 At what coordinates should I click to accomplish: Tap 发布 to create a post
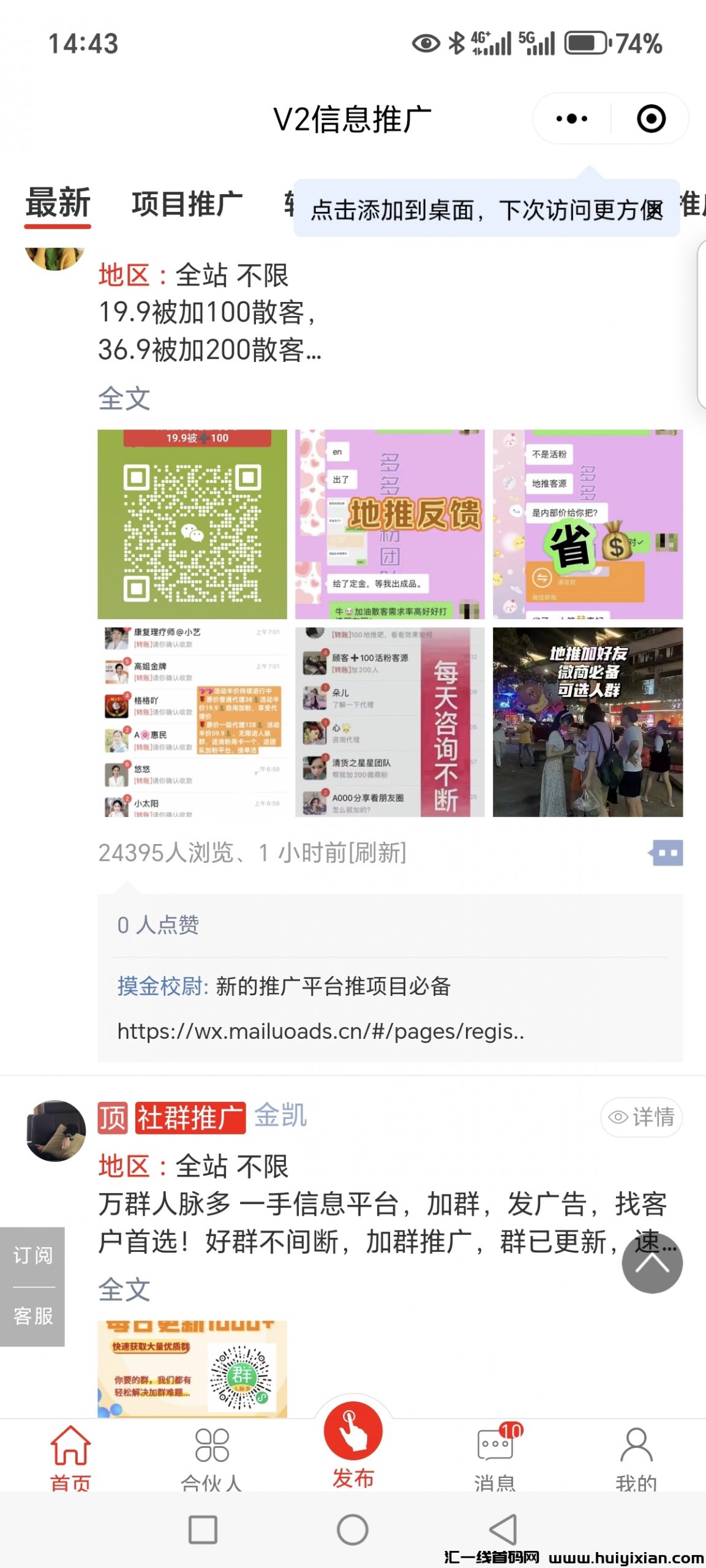[353, 1439]
